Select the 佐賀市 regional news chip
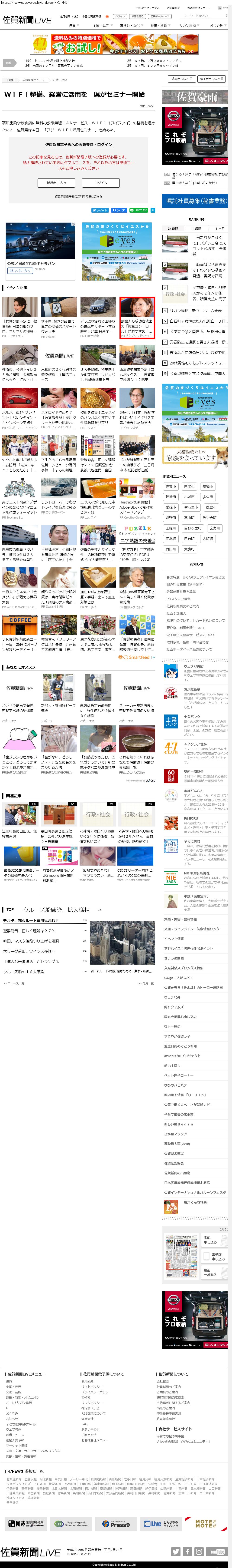Image resolution: width=232 pixels, height=1568 pixels. point(171,486)
